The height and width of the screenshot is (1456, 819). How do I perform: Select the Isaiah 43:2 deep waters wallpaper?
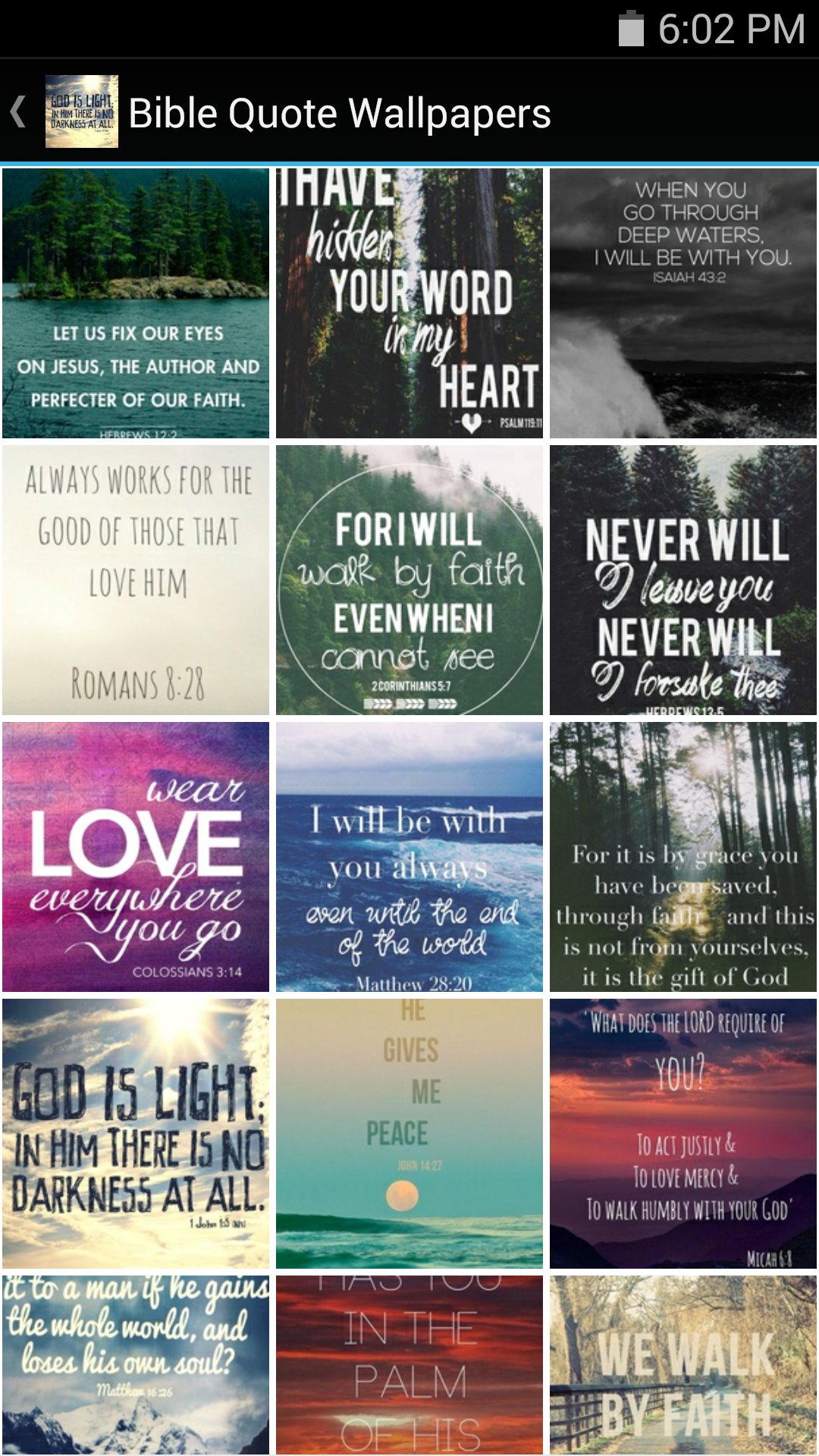click(682, 303)
